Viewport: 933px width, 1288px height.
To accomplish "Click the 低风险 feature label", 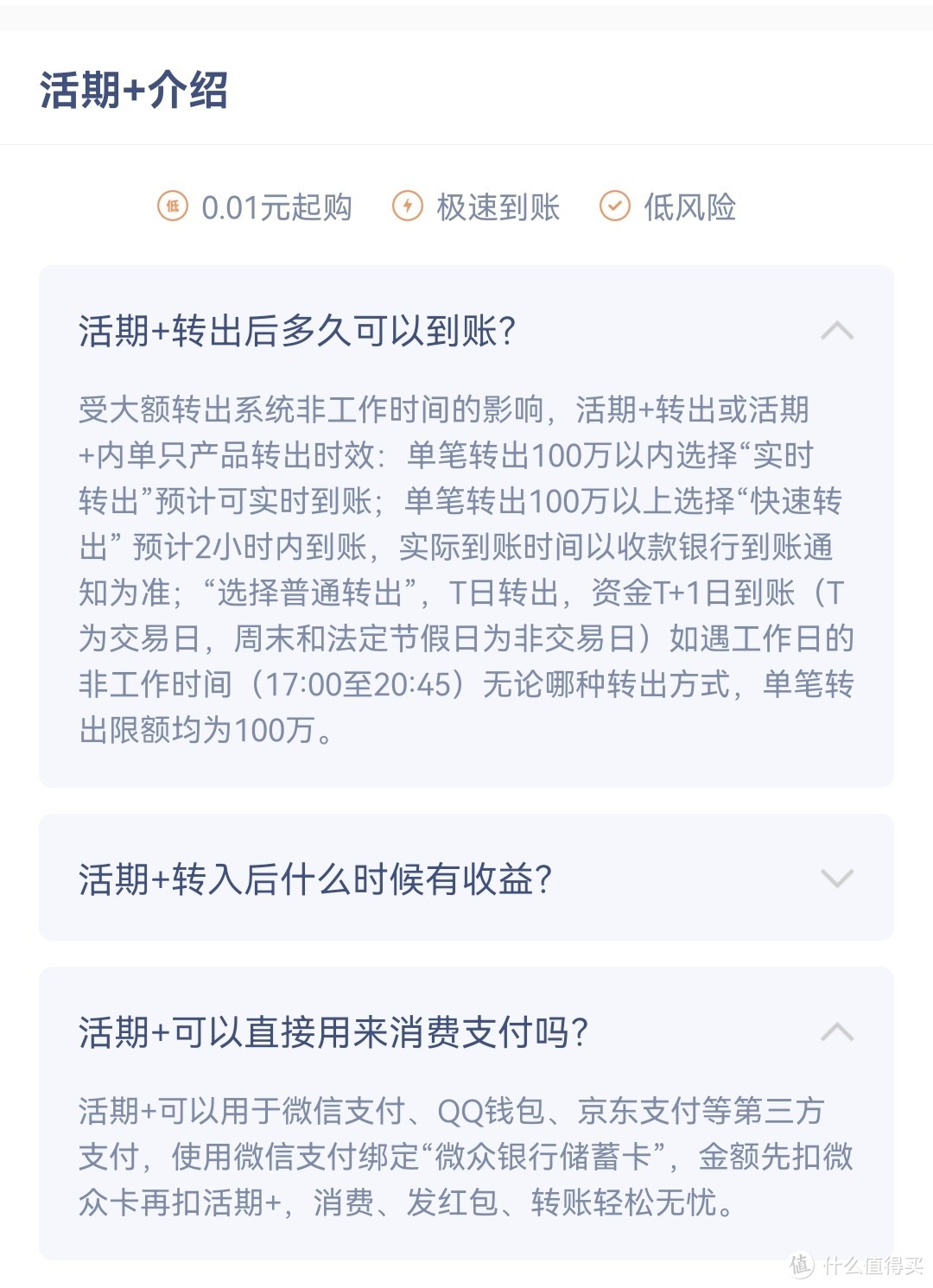I will [689, 207].
